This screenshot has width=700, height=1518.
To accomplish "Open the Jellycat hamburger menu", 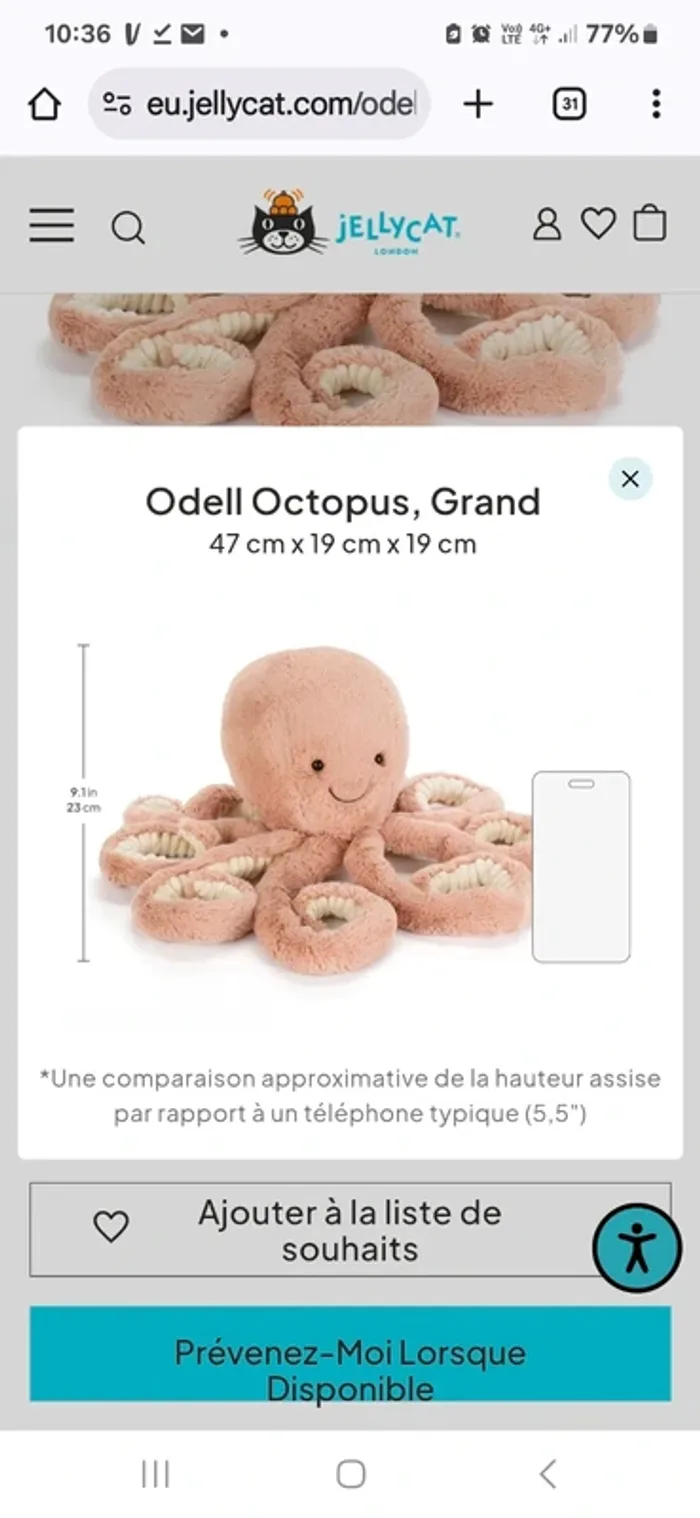I will click(51, 226).
